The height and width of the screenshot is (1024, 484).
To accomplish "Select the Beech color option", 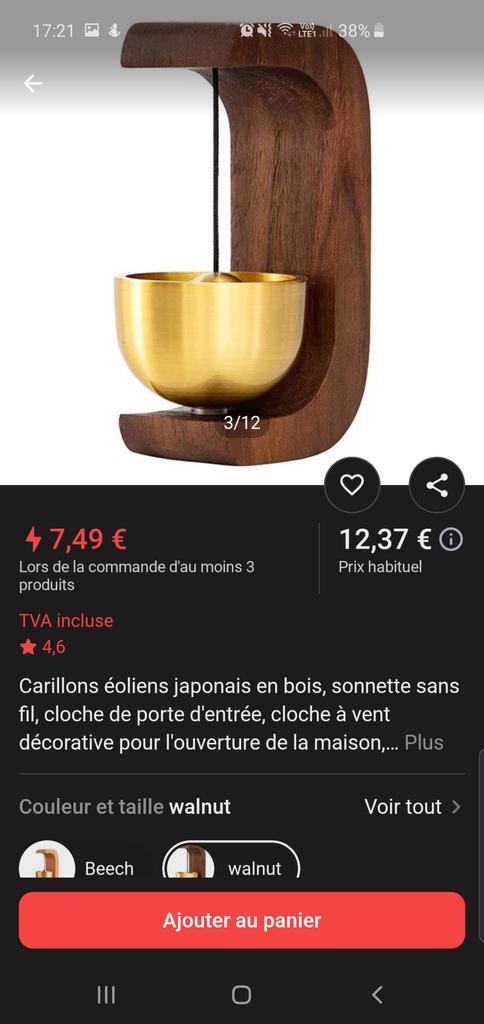I will 77,859.
